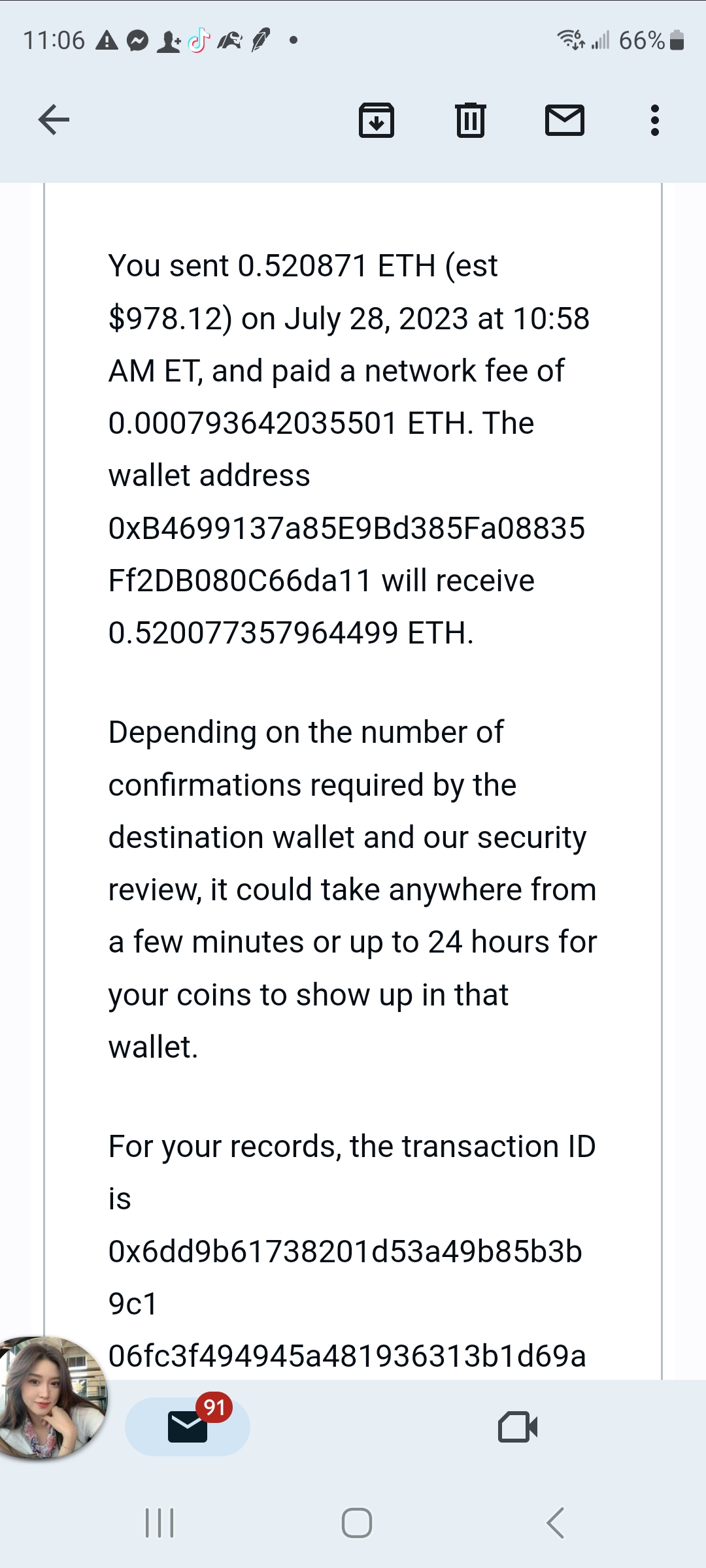This screenshot has height=1568, width=706.
Task: Delete this email
Action: pyautogui.click(x=470, y=120)
